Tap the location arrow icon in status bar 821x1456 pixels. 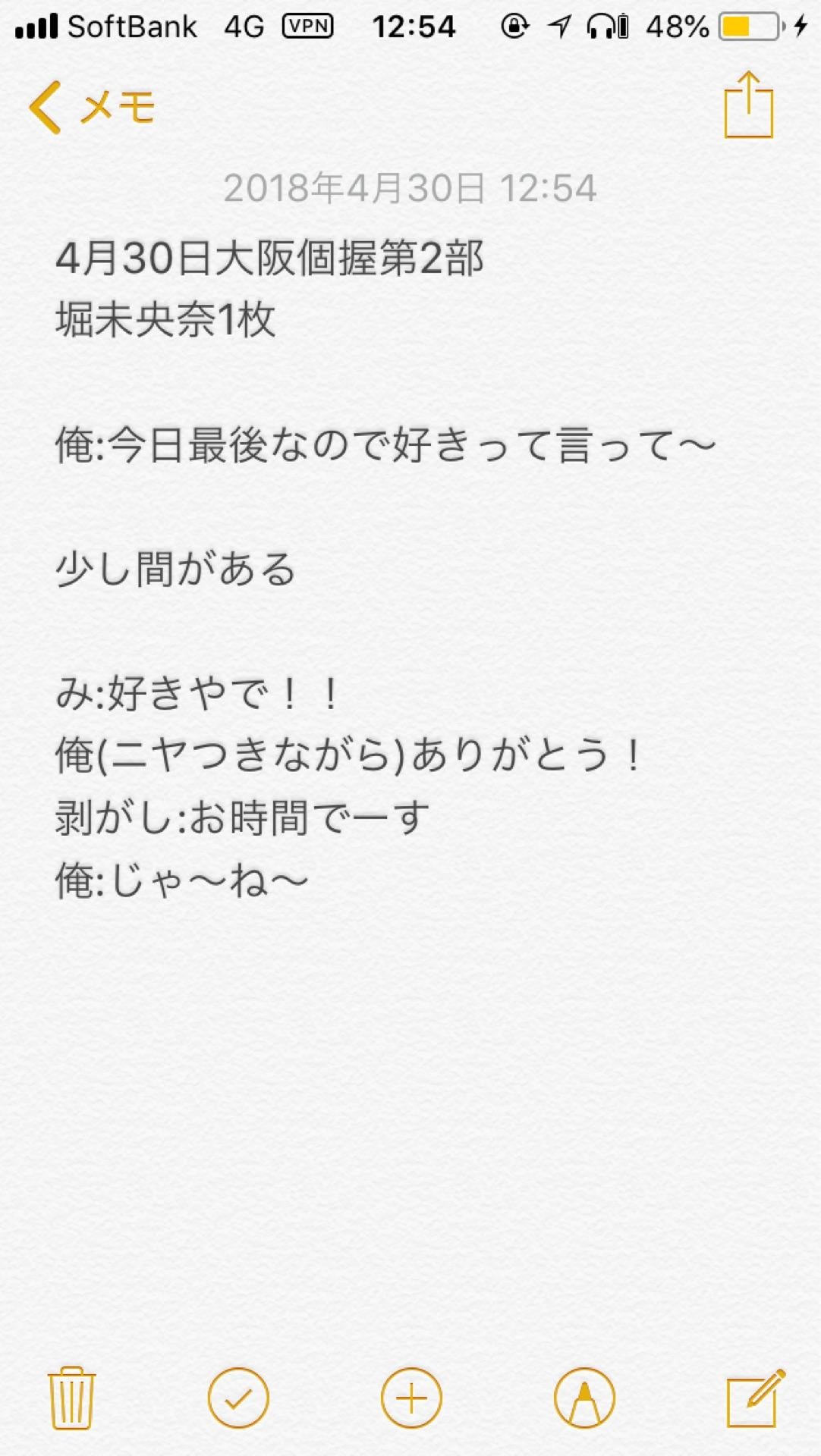558,25
